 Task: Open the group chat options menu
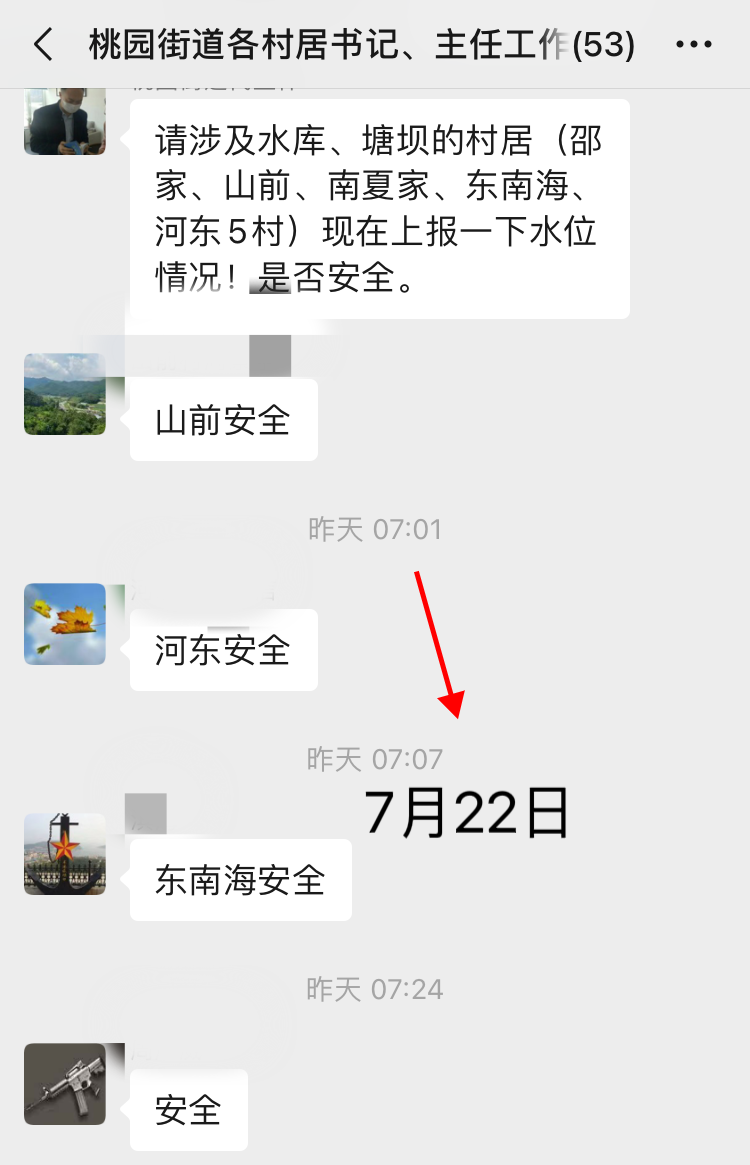coord(694,45)
